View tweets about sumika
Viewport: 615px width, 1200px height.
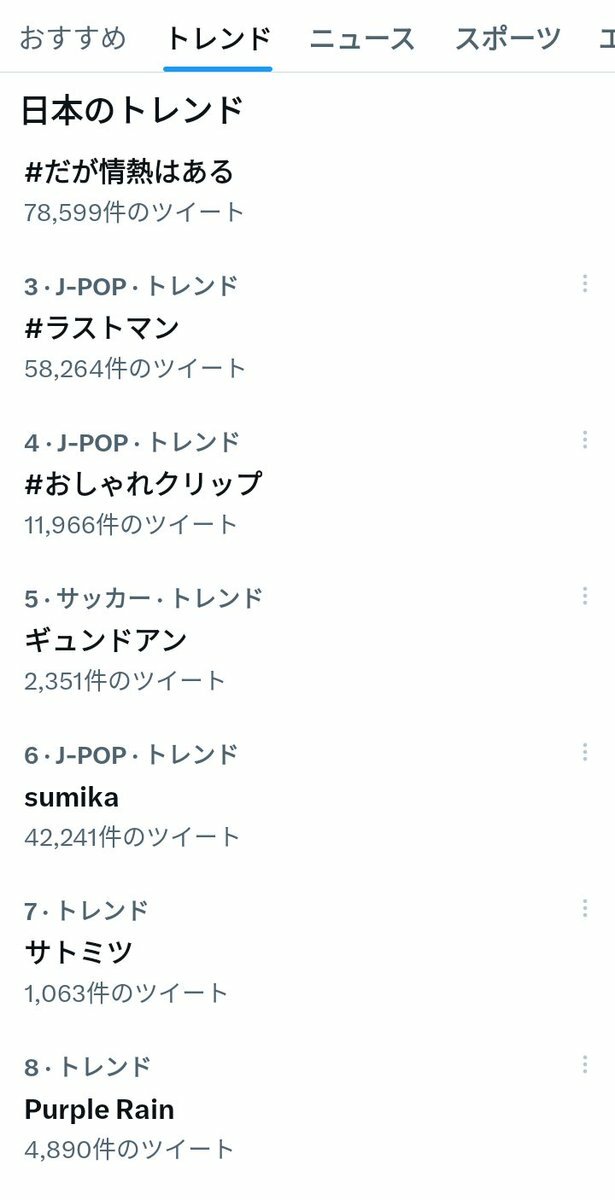[72, 797]
